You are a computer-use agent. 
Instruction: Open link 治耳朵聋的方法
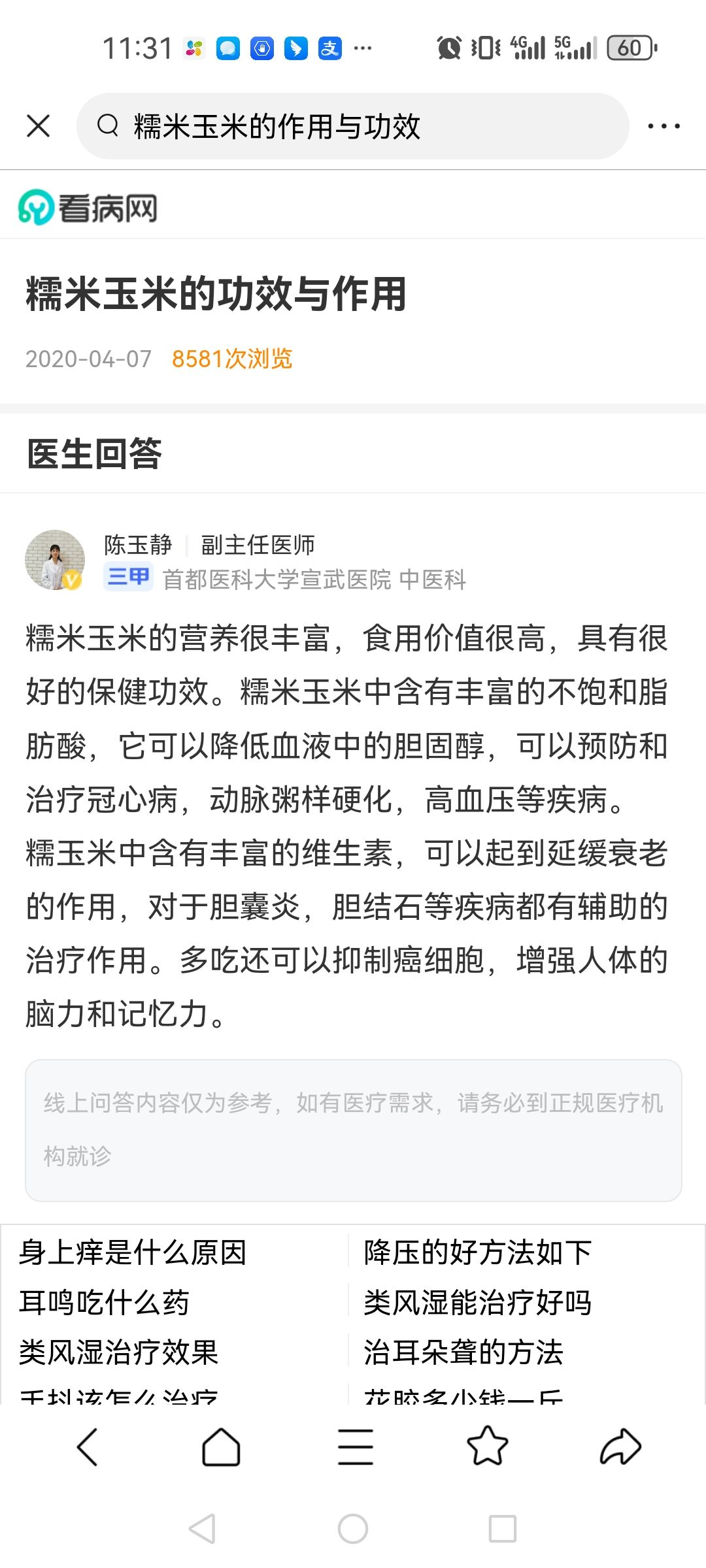coord(463,1352)
